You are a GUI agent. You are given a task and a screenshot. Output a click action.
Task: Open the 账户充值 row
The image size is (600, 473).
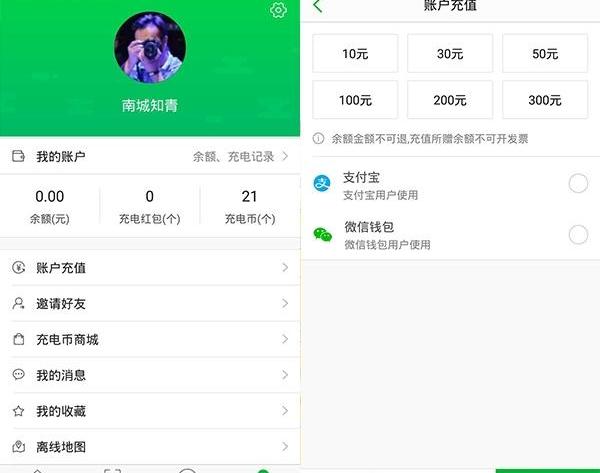[x=150, y=268]
